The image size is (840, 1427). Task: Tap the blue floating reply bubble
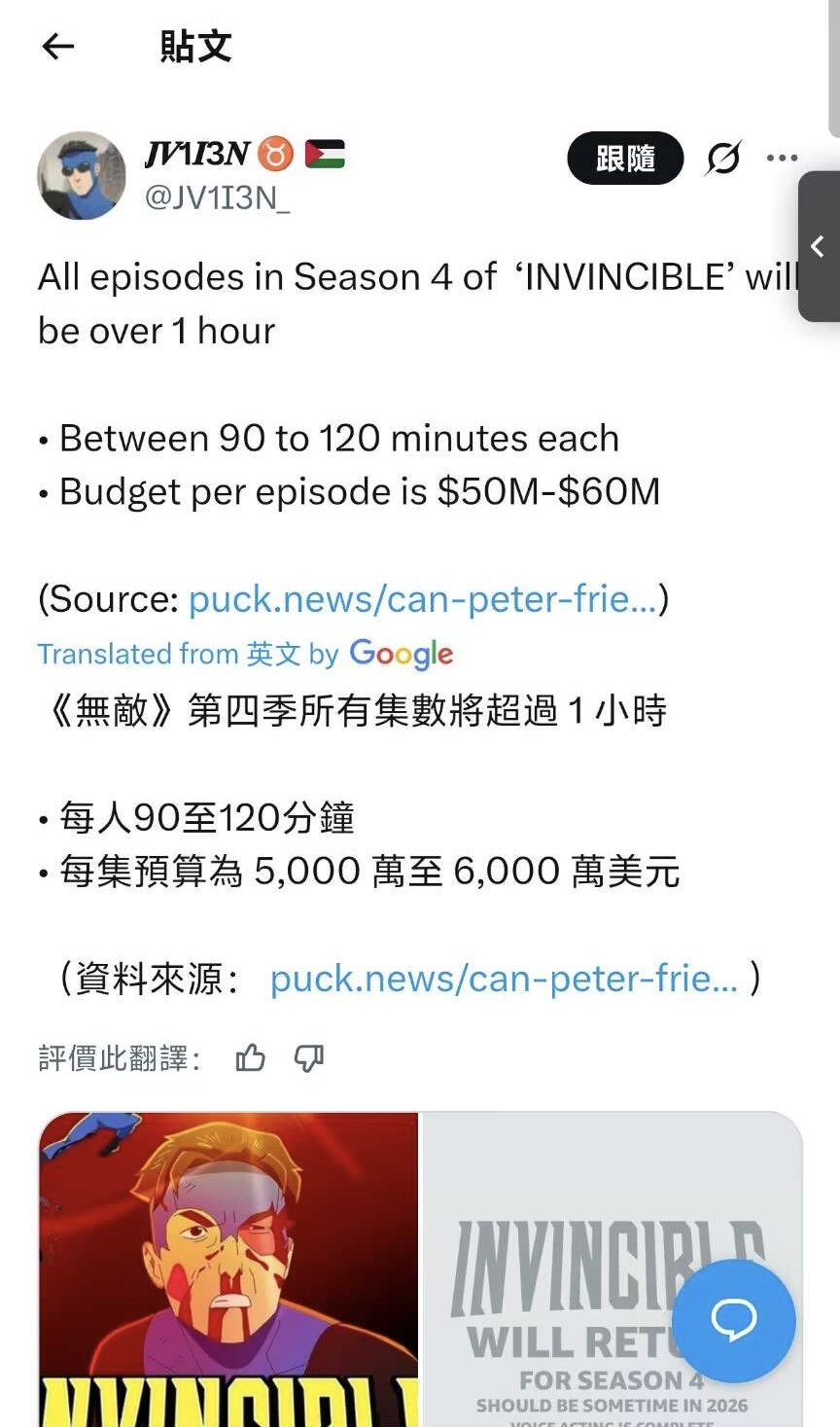click(733, 1319)
